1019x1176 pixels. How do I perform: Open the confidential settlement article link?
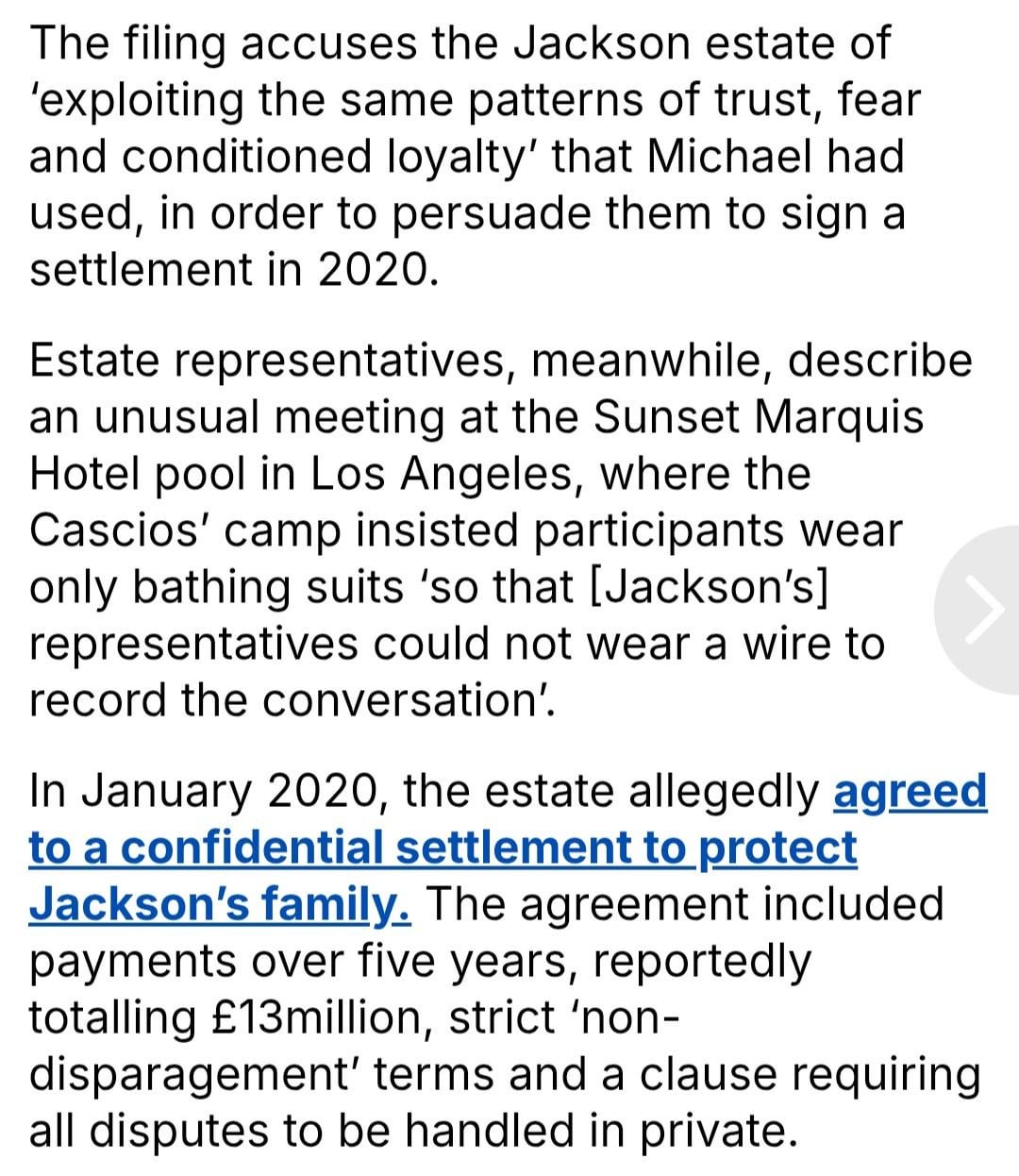(x=443, y=848)
